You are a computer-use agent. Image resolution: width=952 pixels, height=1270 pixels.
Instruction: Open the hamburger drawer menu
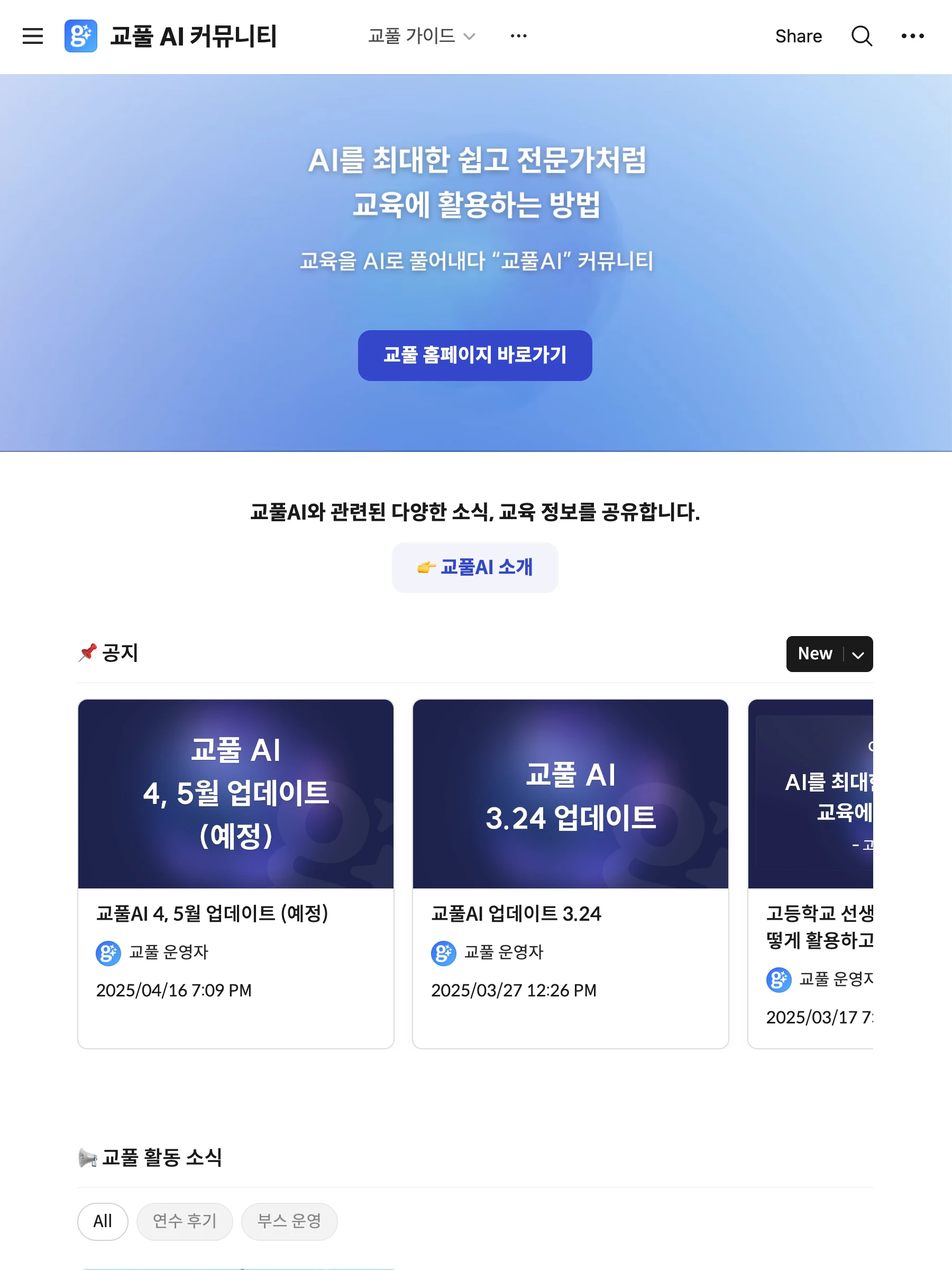tap(33, 36)
